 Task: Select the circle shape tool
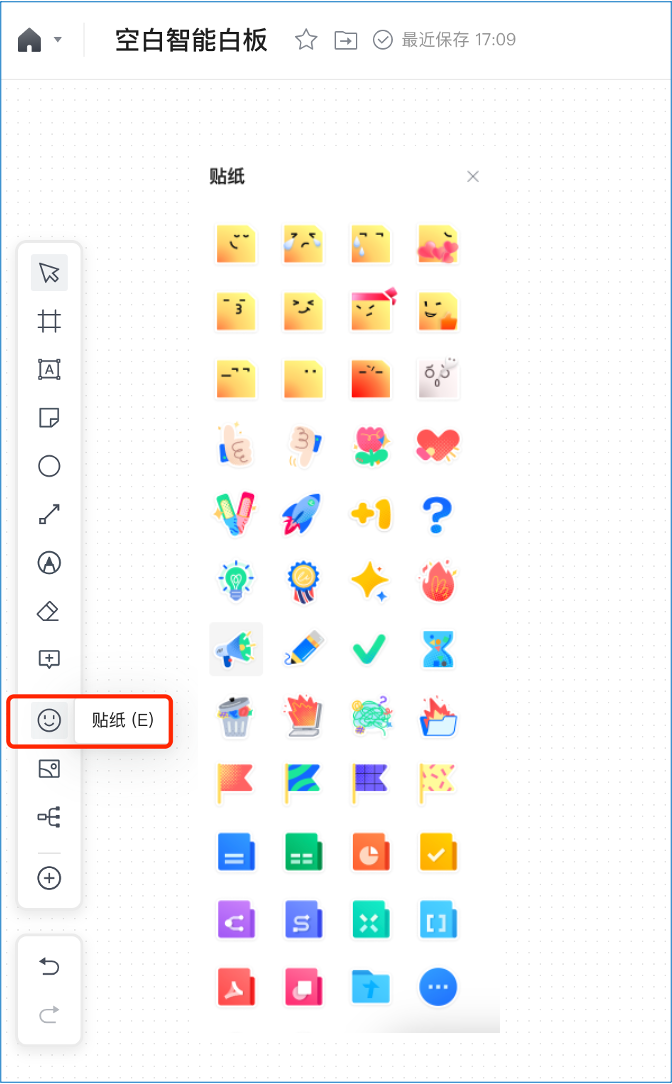(x=49, y=466)
